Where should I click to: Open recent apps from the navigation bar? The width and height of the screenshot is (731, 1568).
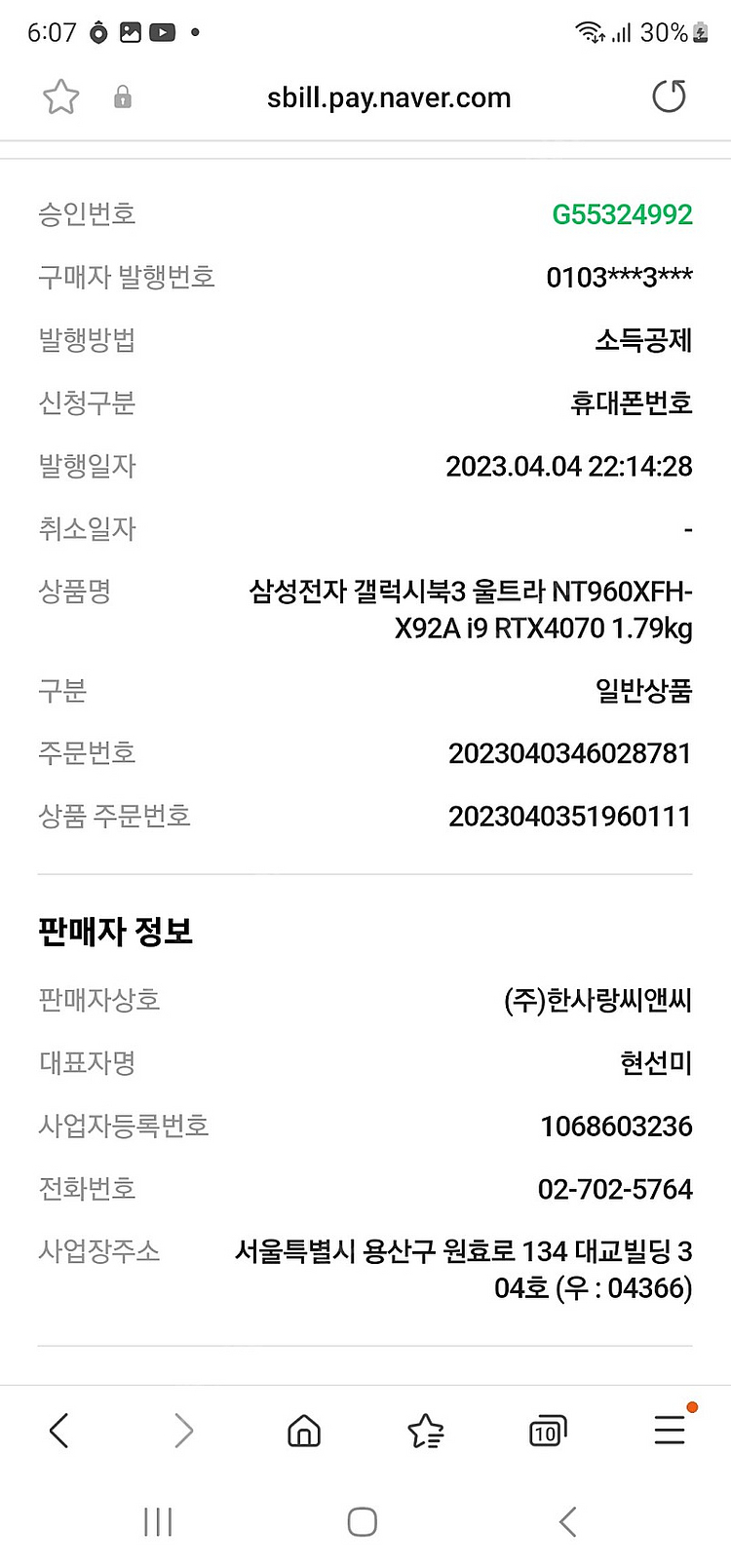(x=158, y=1521)
